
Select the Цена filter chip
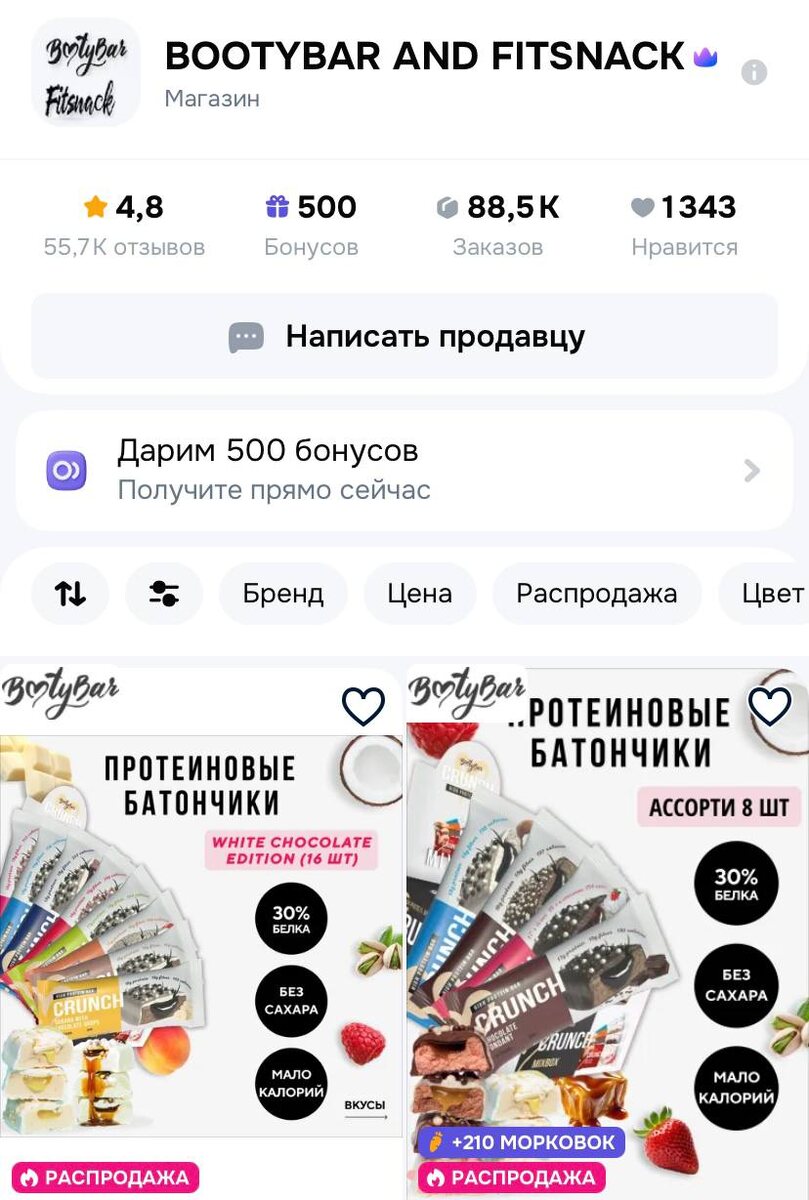[419, 594]
